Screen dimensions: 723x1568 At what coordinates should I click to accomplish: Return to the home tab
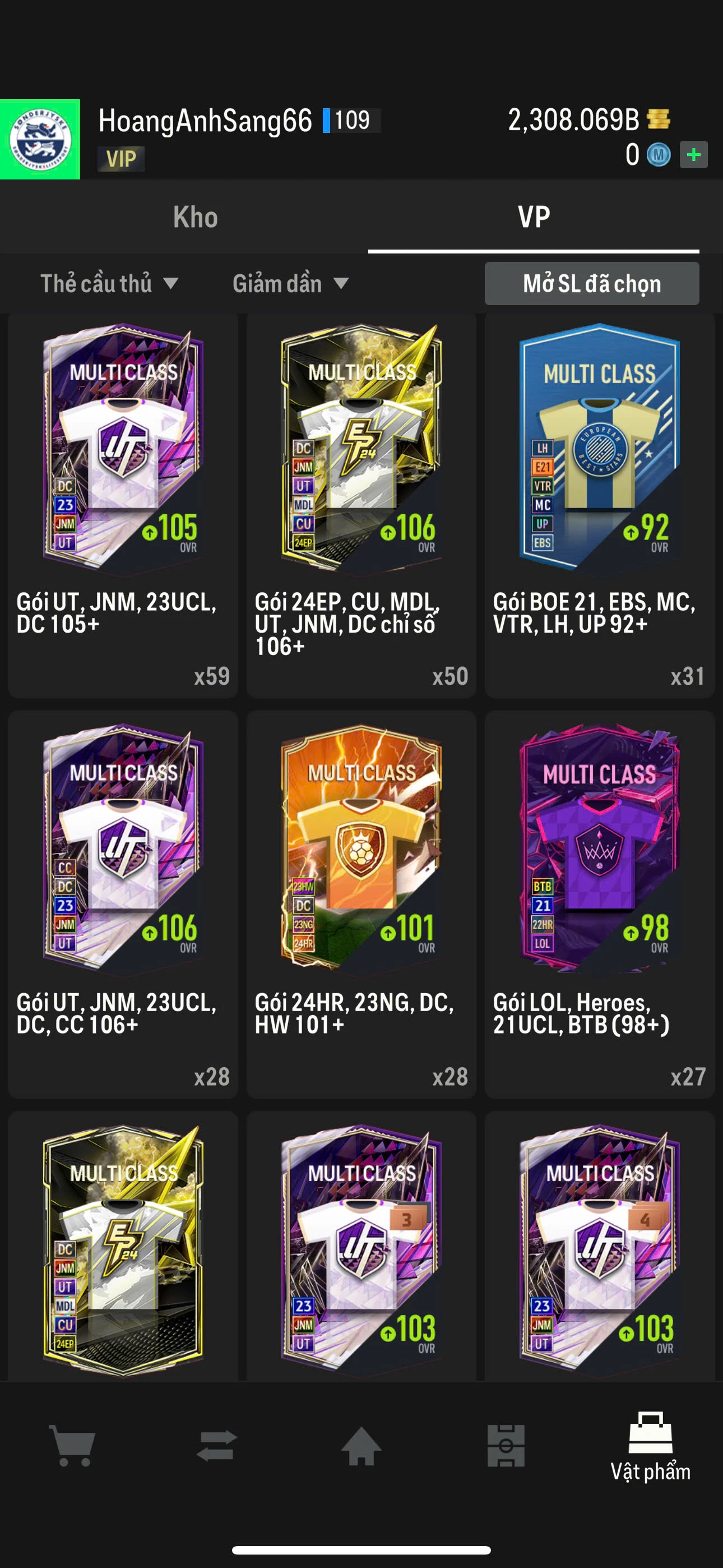(x=361, y=1446)
